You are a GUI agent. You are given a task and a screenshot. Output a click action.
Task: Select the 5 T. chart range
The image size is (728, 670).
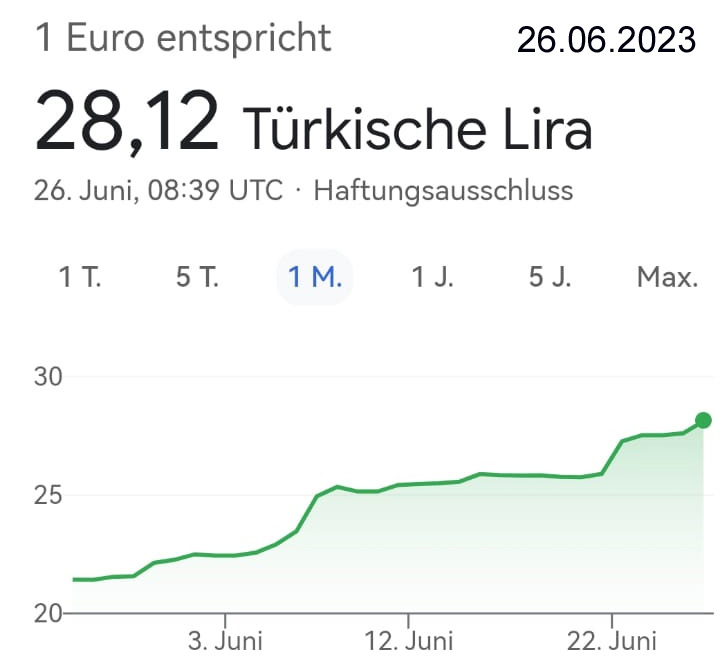197,277
